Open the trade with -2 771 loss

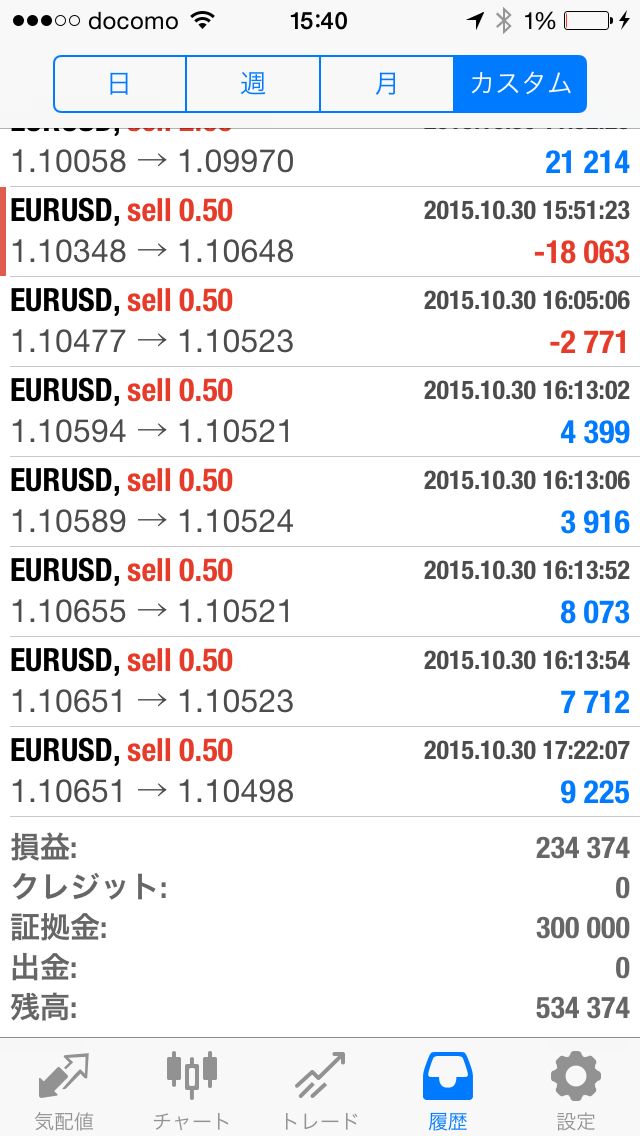pos(320,322)
